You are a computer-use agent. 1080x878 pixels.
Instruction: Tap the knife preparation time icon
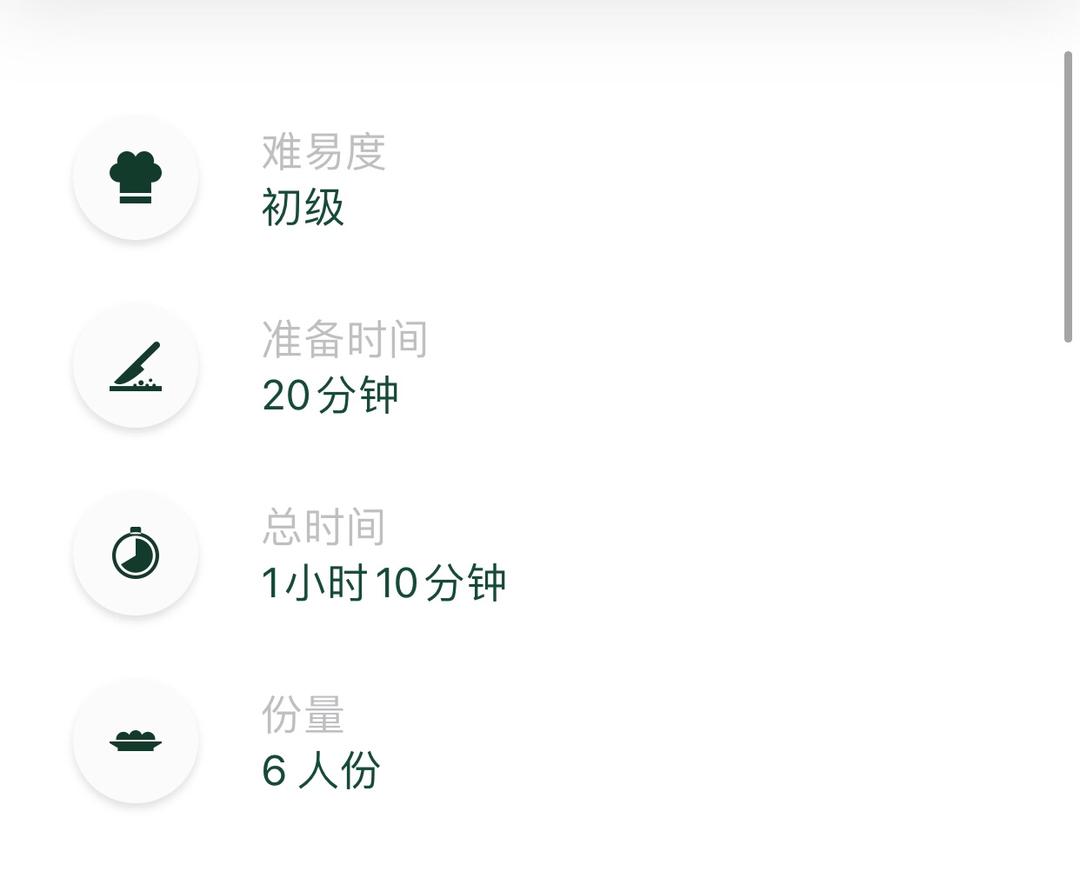click(x=135, y=366)
